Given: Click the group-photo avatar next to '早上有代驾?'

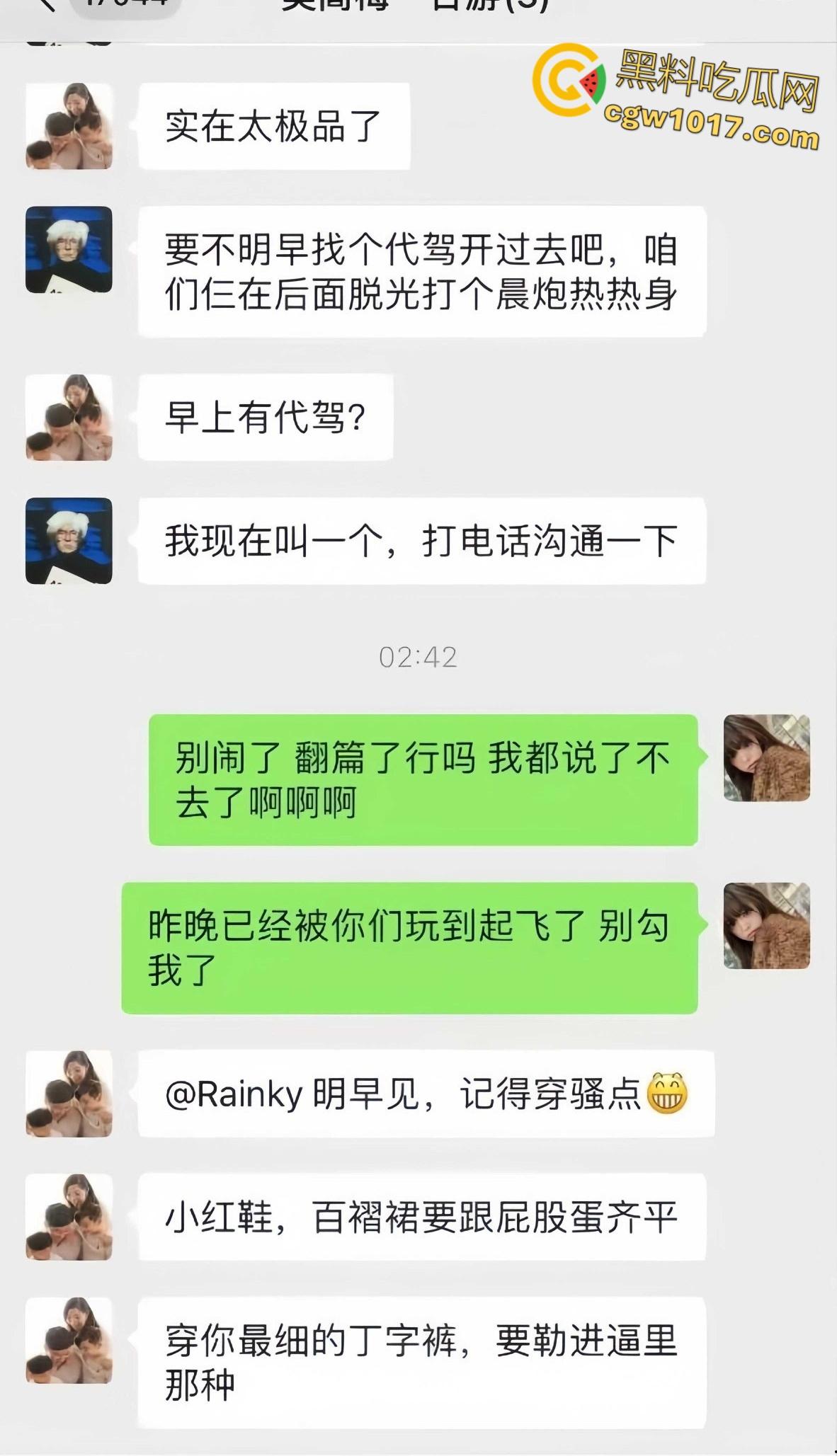Looking at the screenshot, I should pyautogui.click(x=68, y=418).
